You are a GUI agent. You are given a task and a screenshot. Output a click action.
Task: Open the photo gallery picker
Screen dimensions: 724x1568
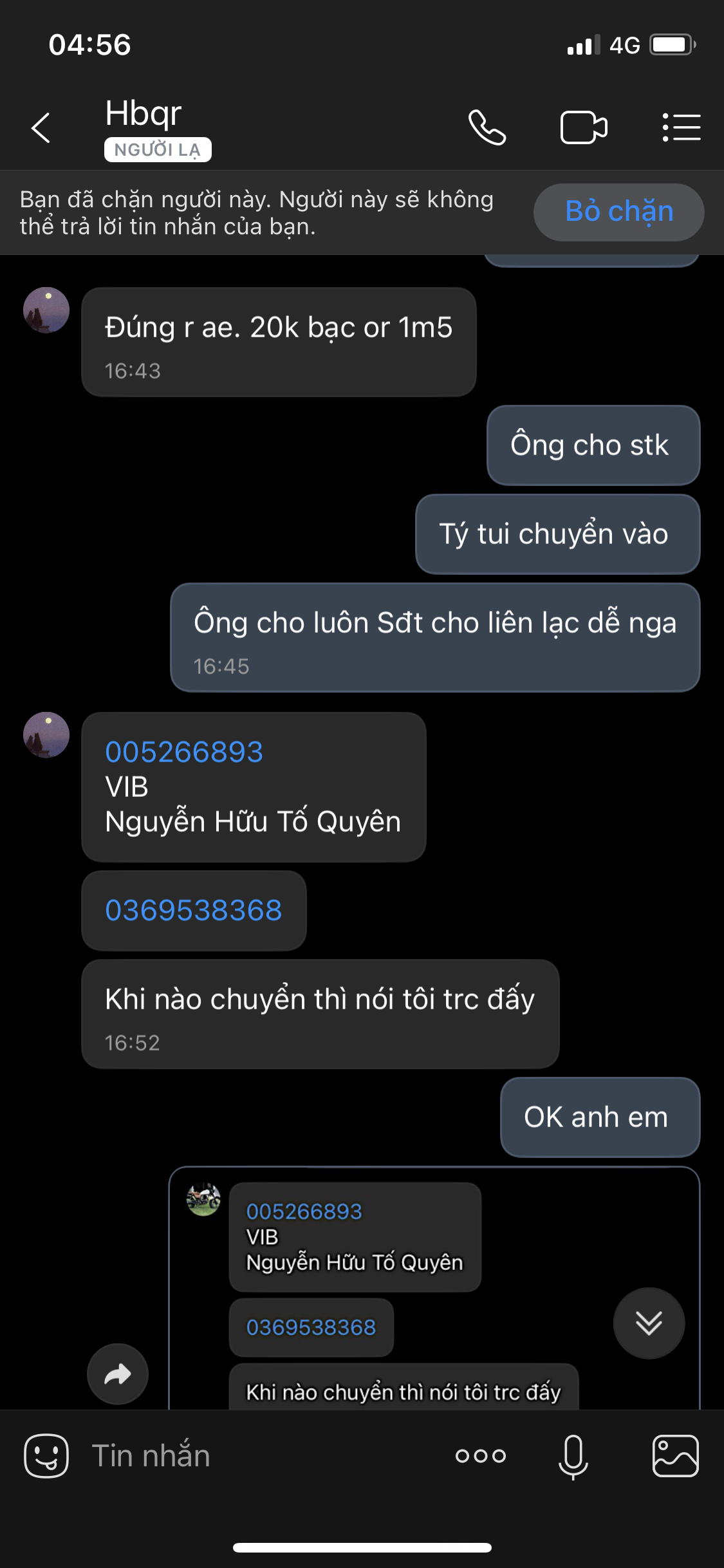(675, 1456)
